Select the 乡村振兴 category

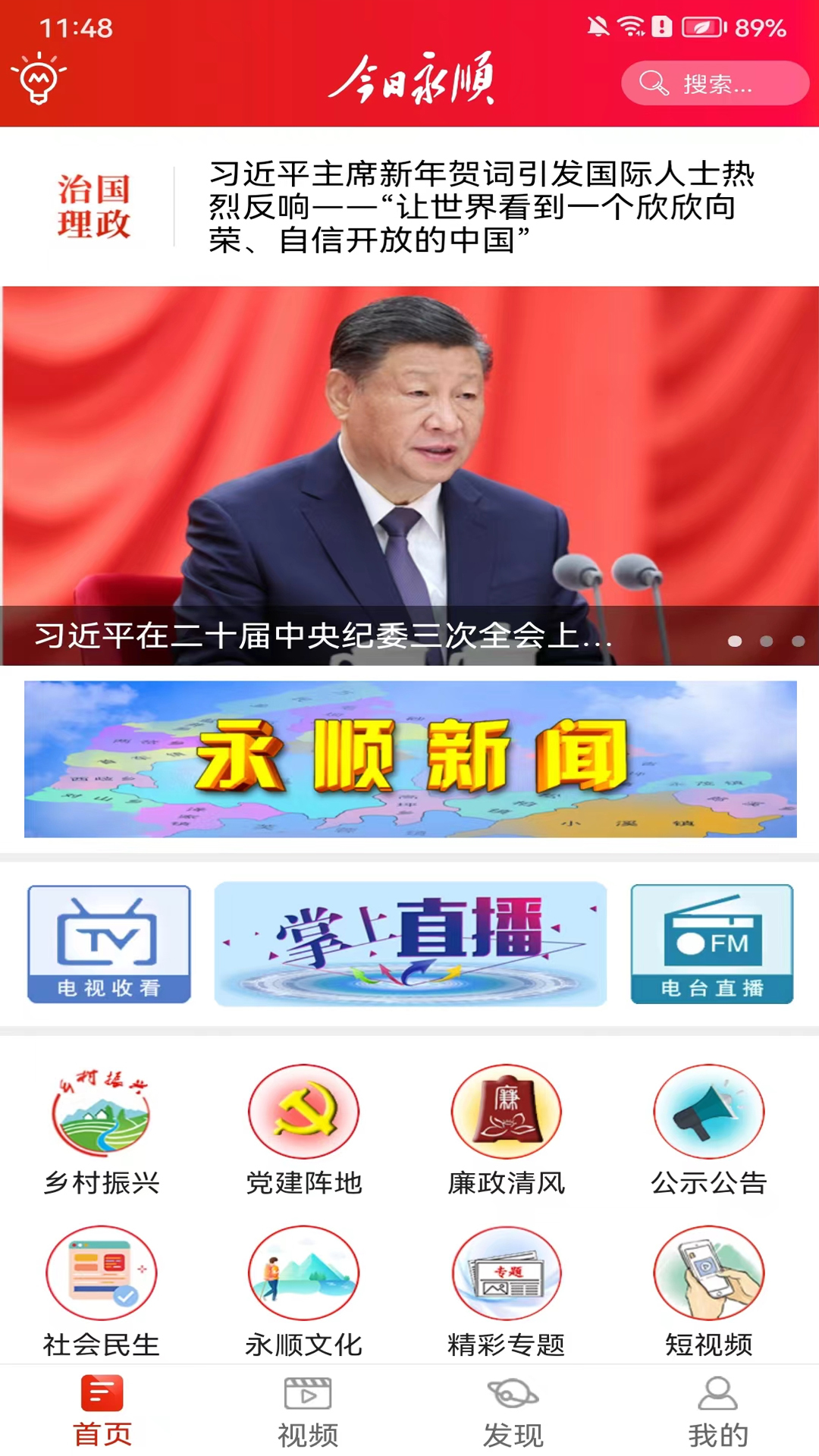pyautogui.click(x=102, y=1131)
